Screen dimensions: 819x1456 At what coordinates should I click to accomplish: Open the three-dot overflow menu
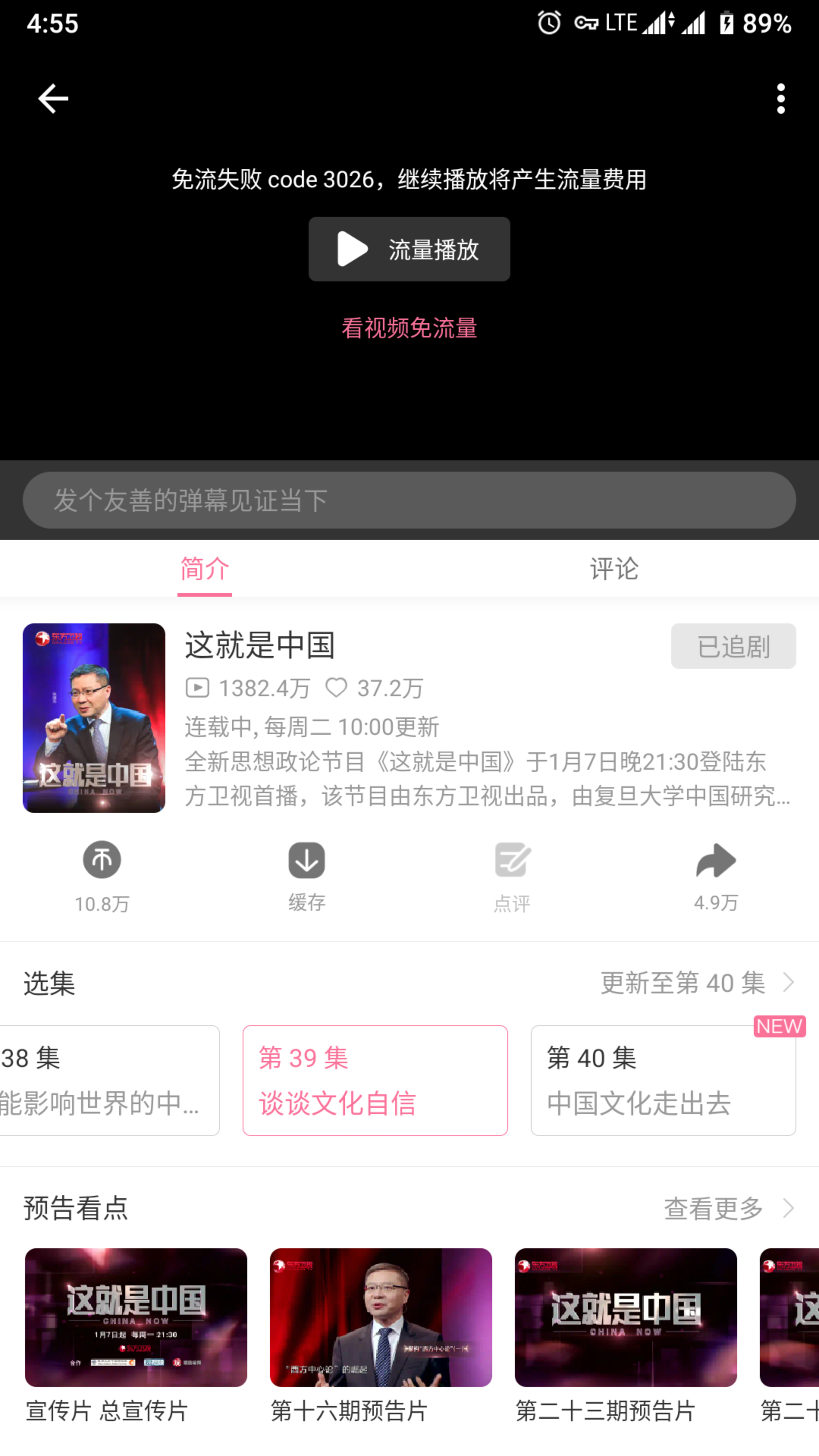(x=781, y=99)
